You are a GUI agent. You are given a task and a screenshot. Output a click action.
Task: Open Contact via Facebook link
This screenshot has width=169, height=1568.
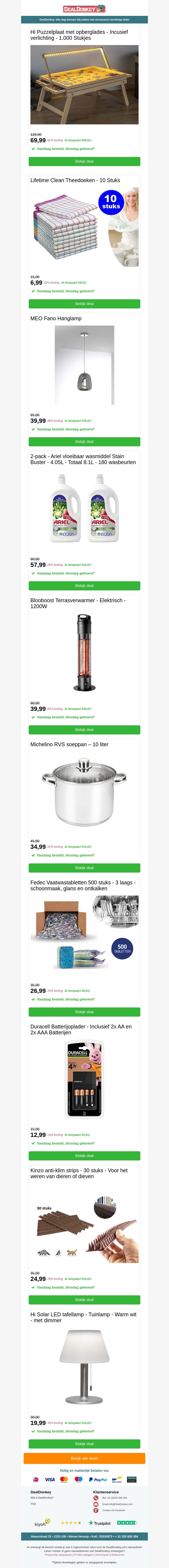114,1510
